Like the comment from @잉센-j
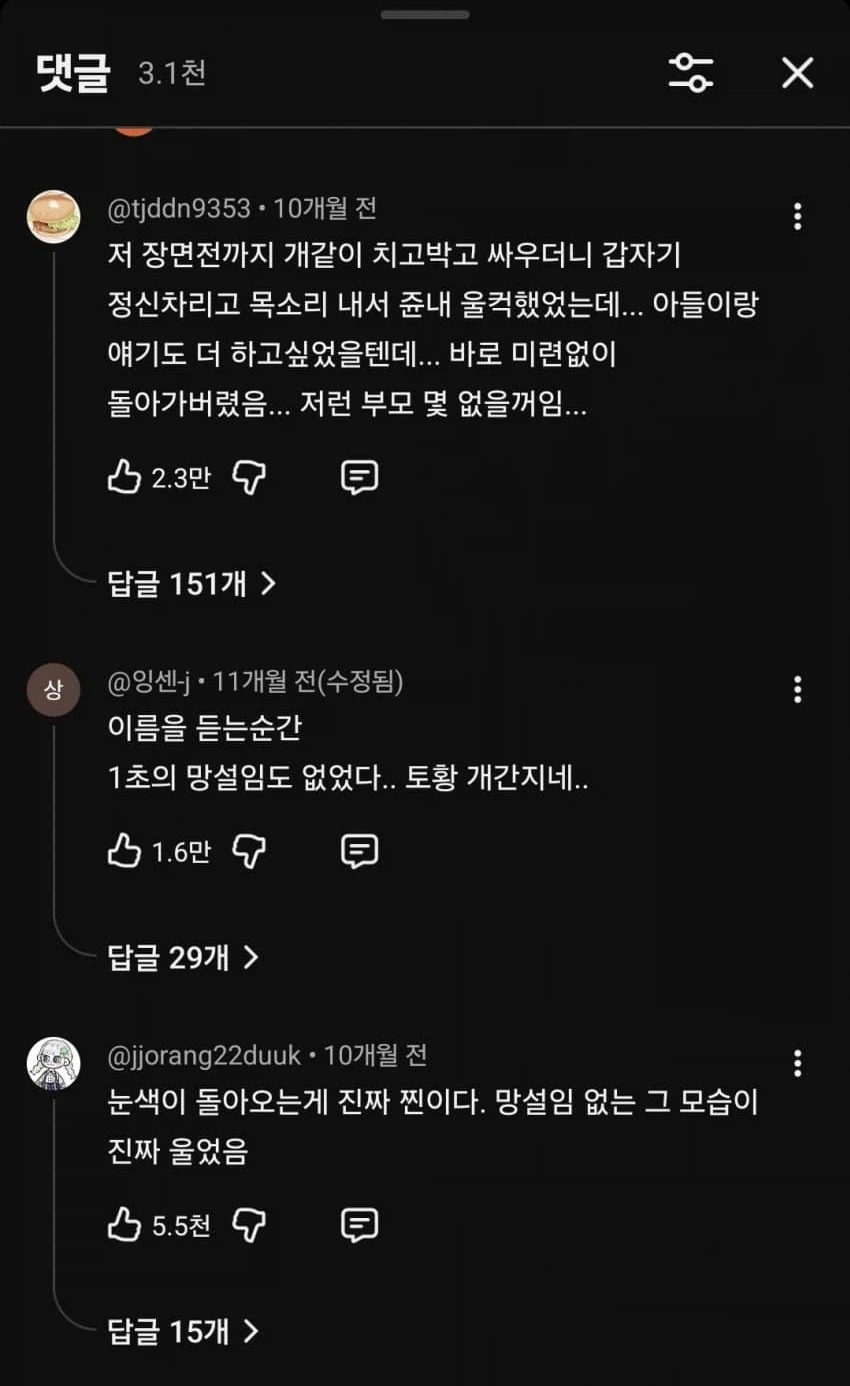The image size is (850, 1386). pyautogui.click(x=123, y=851)
